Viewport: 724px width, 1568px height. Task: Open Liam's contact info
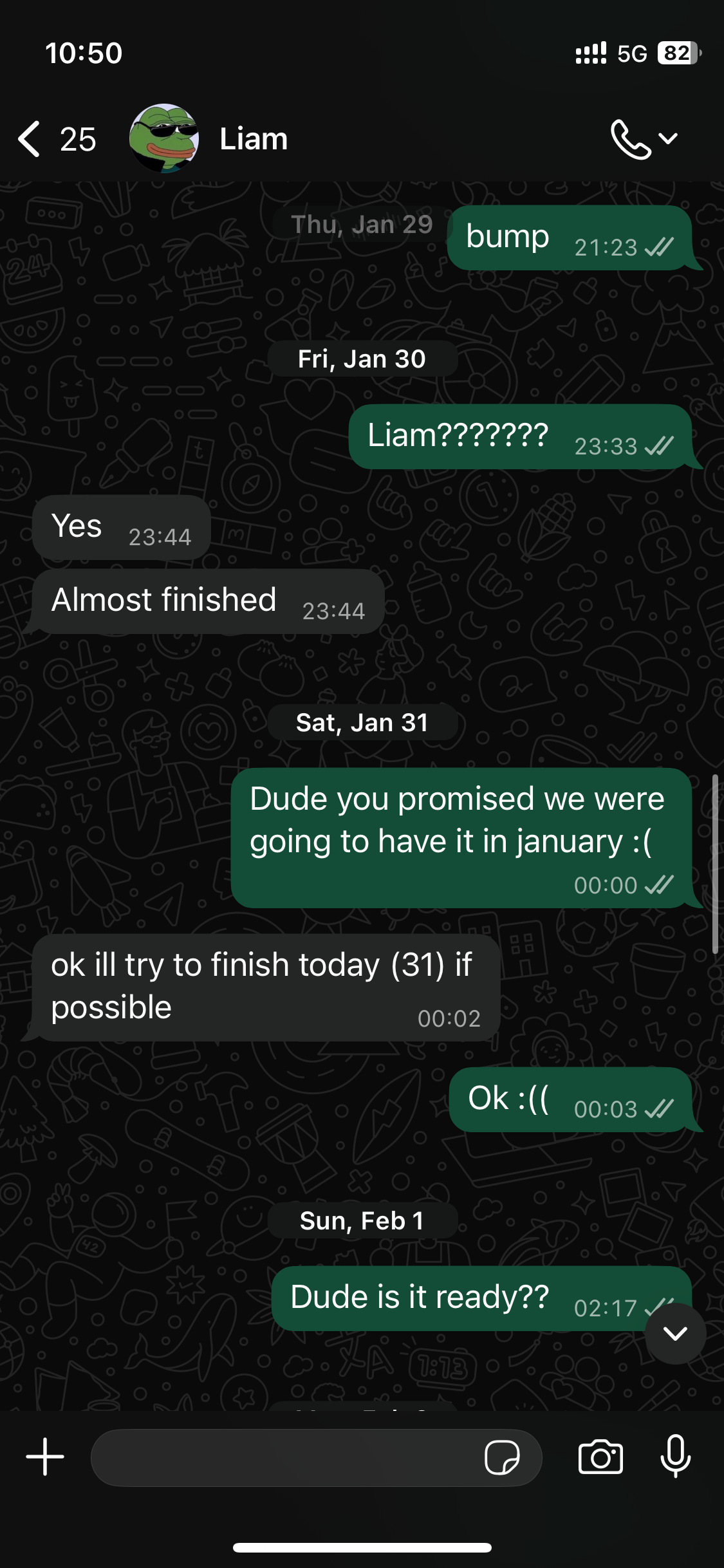pos(254,139)
